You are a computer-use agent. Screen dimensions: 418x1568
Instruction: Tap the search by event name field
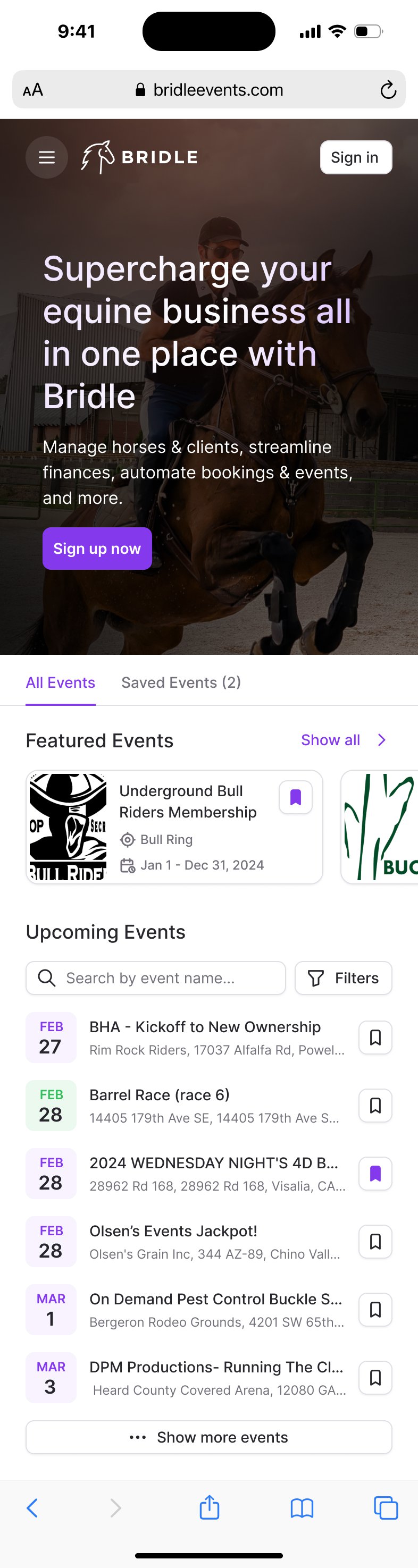coord(155,978)
